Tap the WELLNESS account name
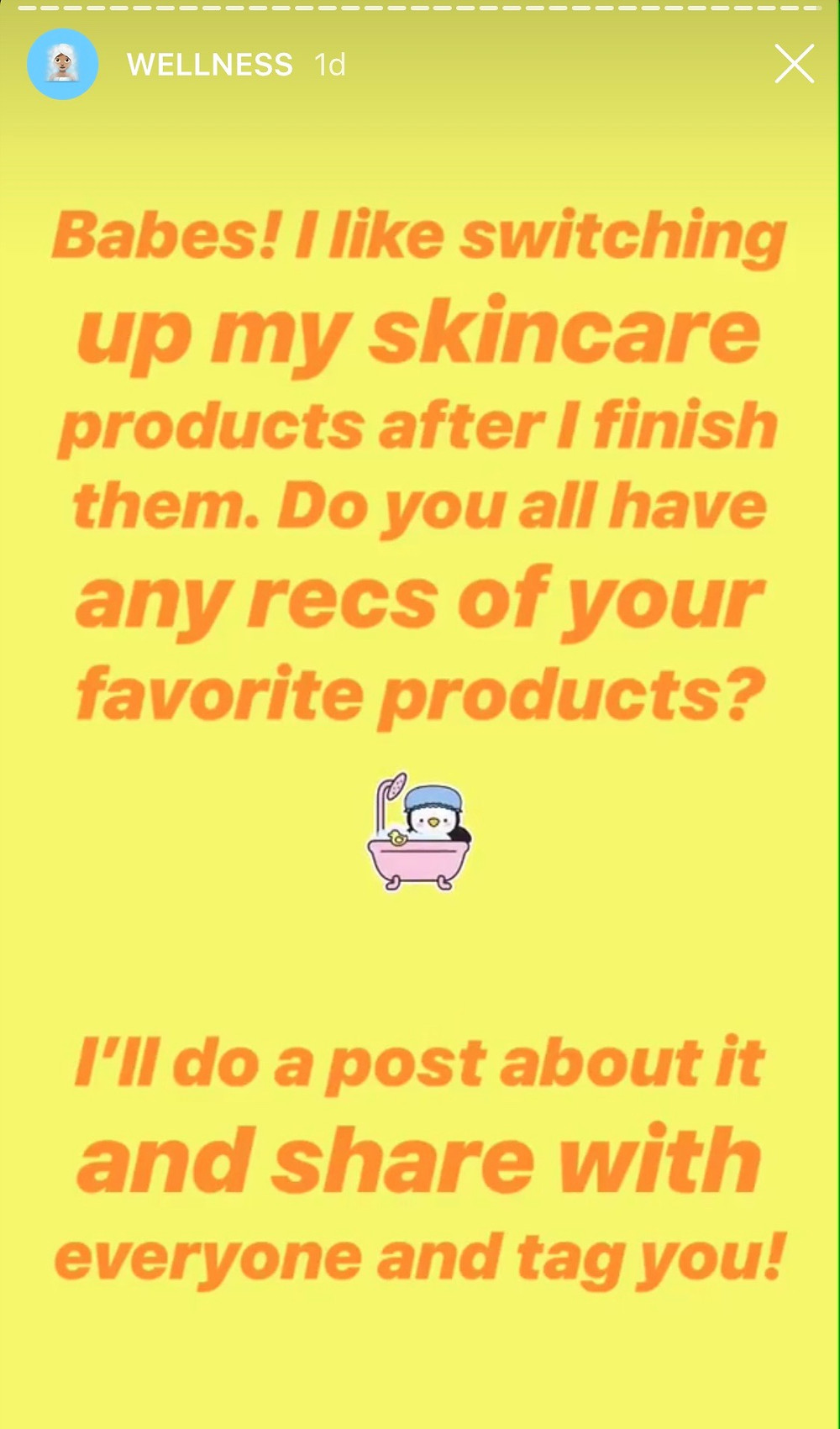This screenshot has width=840, height=1429. click(210, 65)
